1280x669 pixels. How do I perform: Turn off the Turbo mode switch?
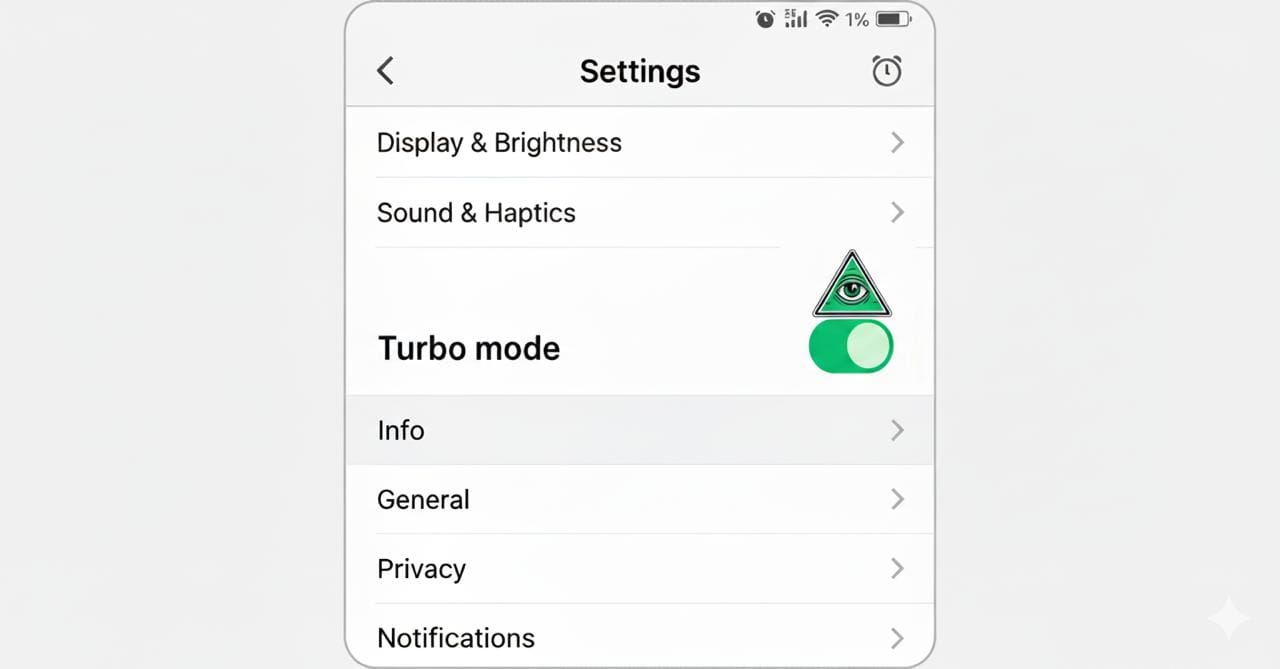850,347
